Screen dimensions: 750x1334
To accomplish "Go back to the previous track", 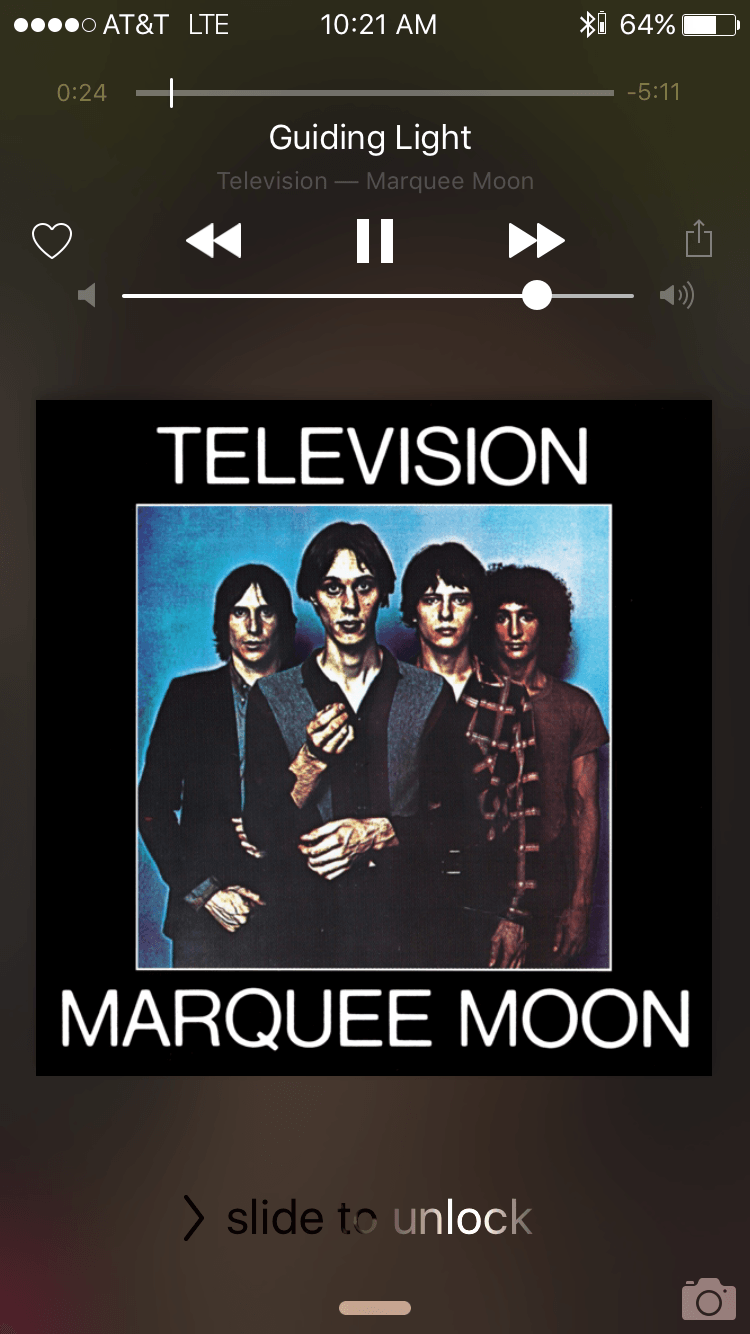I will click(x=214, y=241).
